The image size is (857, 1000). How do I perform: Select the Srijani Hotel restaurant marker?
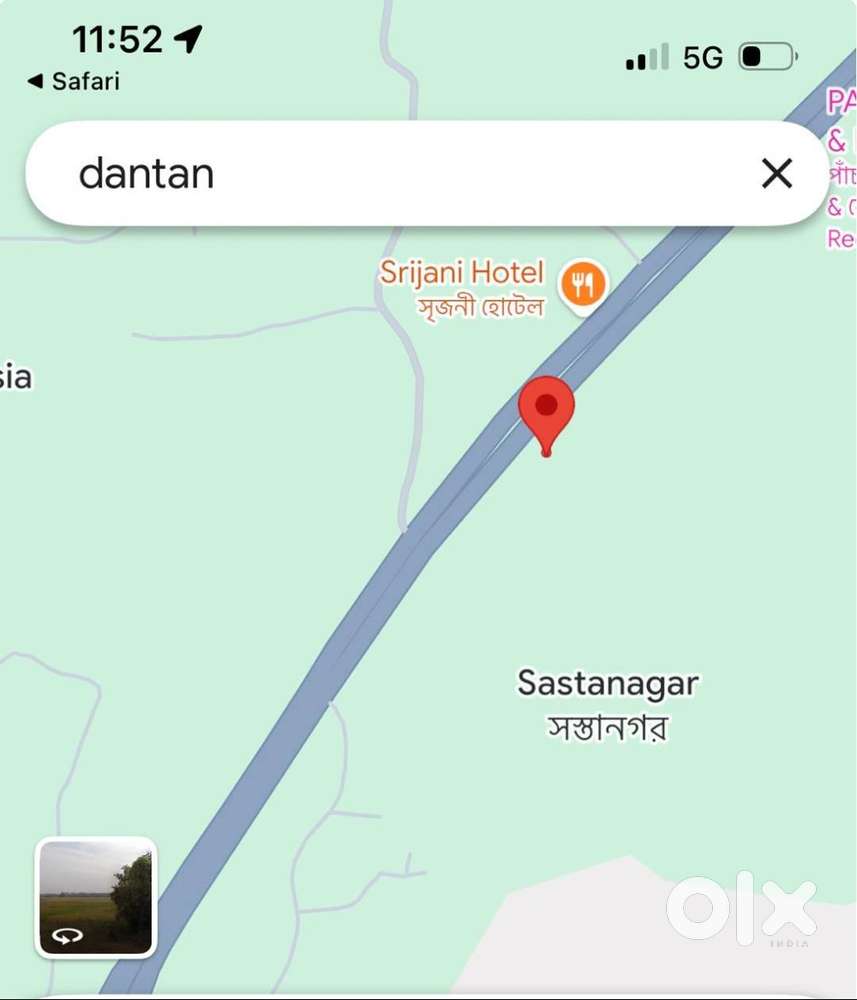click(x=583, y=283)
